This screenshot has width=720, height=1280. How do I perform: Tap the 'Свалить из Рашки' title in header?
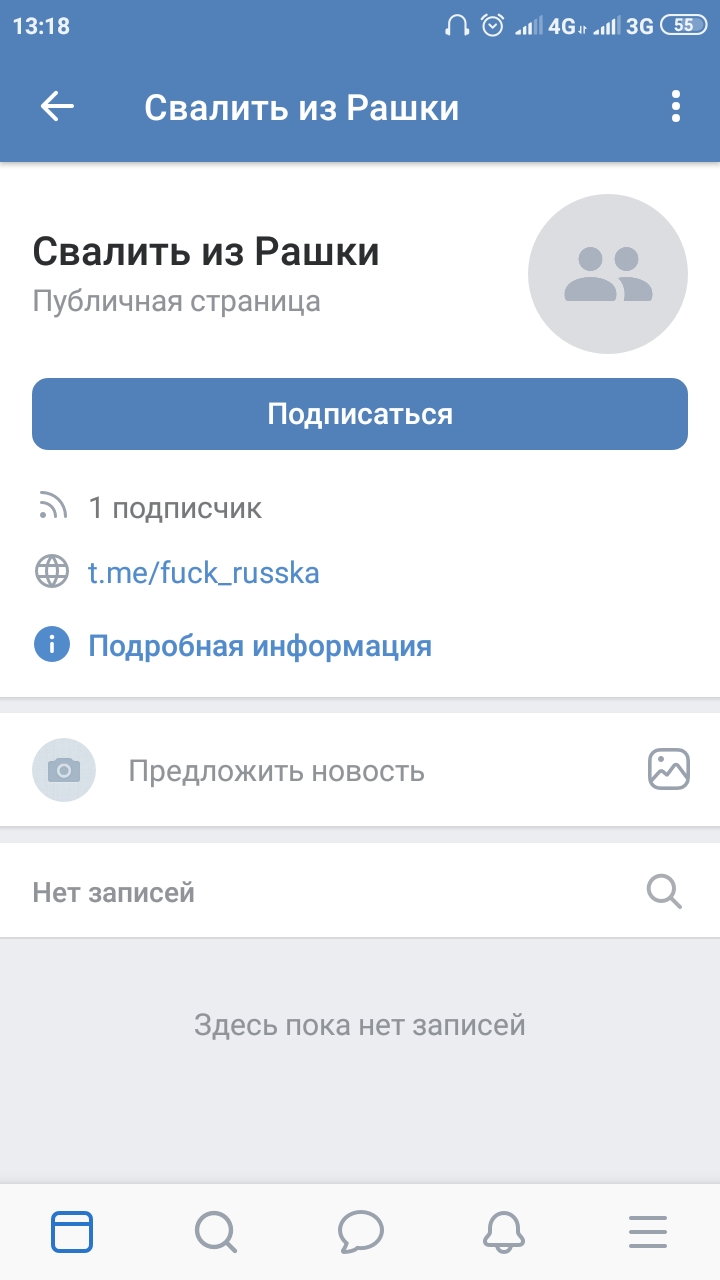(x=303, y=107)
